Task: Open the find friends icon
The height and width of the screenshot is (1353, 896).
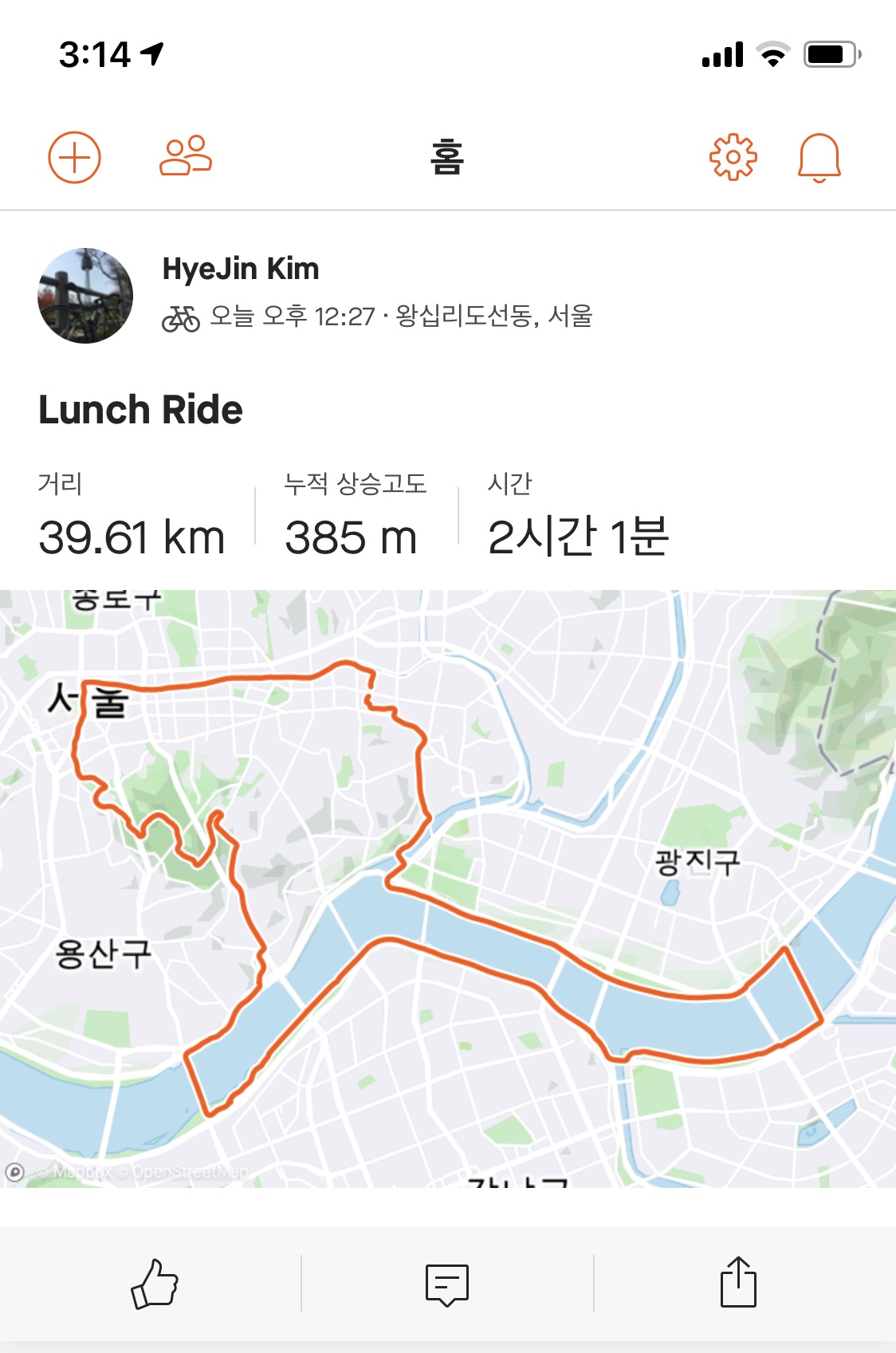Action: (186, 155)
